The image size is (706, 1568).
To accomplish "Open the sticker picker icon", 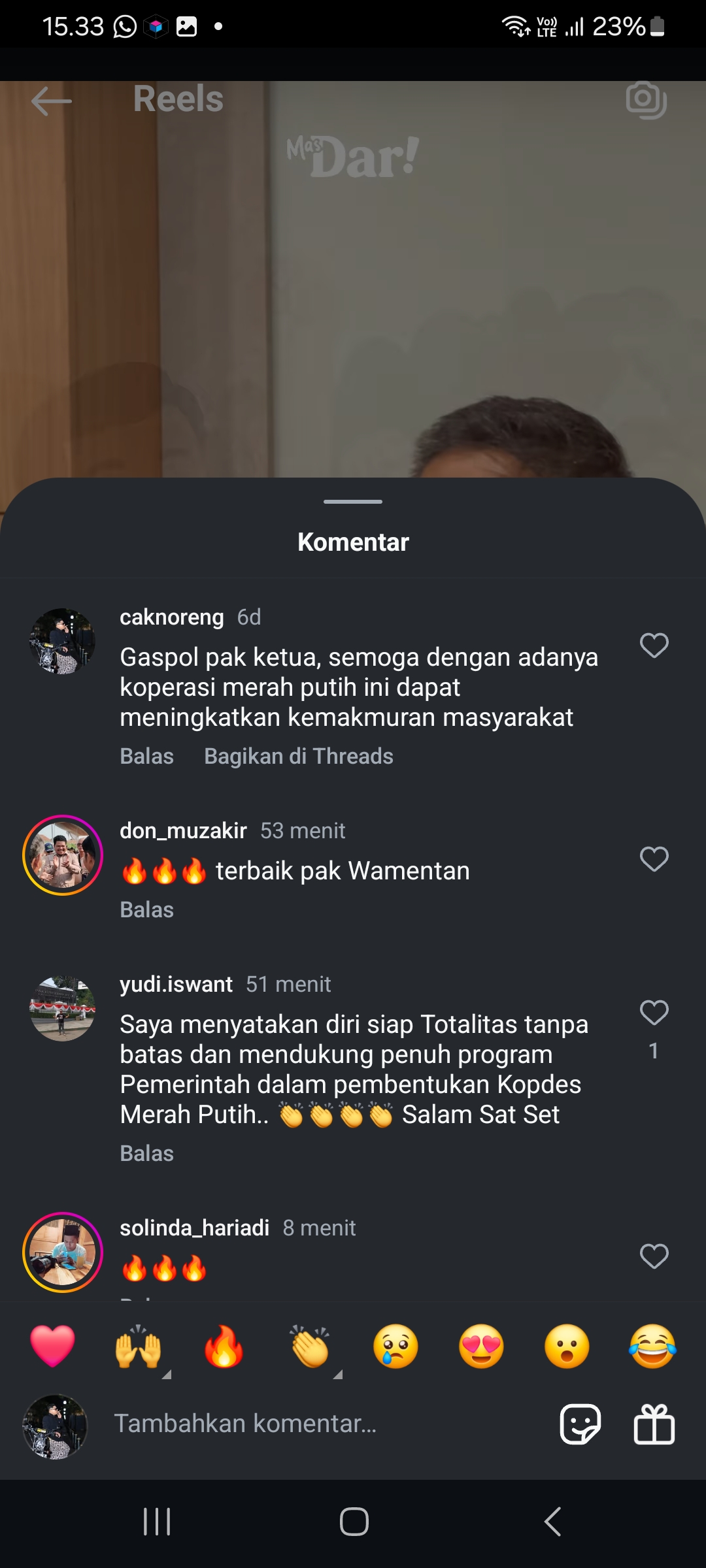I will point(580,1424).
